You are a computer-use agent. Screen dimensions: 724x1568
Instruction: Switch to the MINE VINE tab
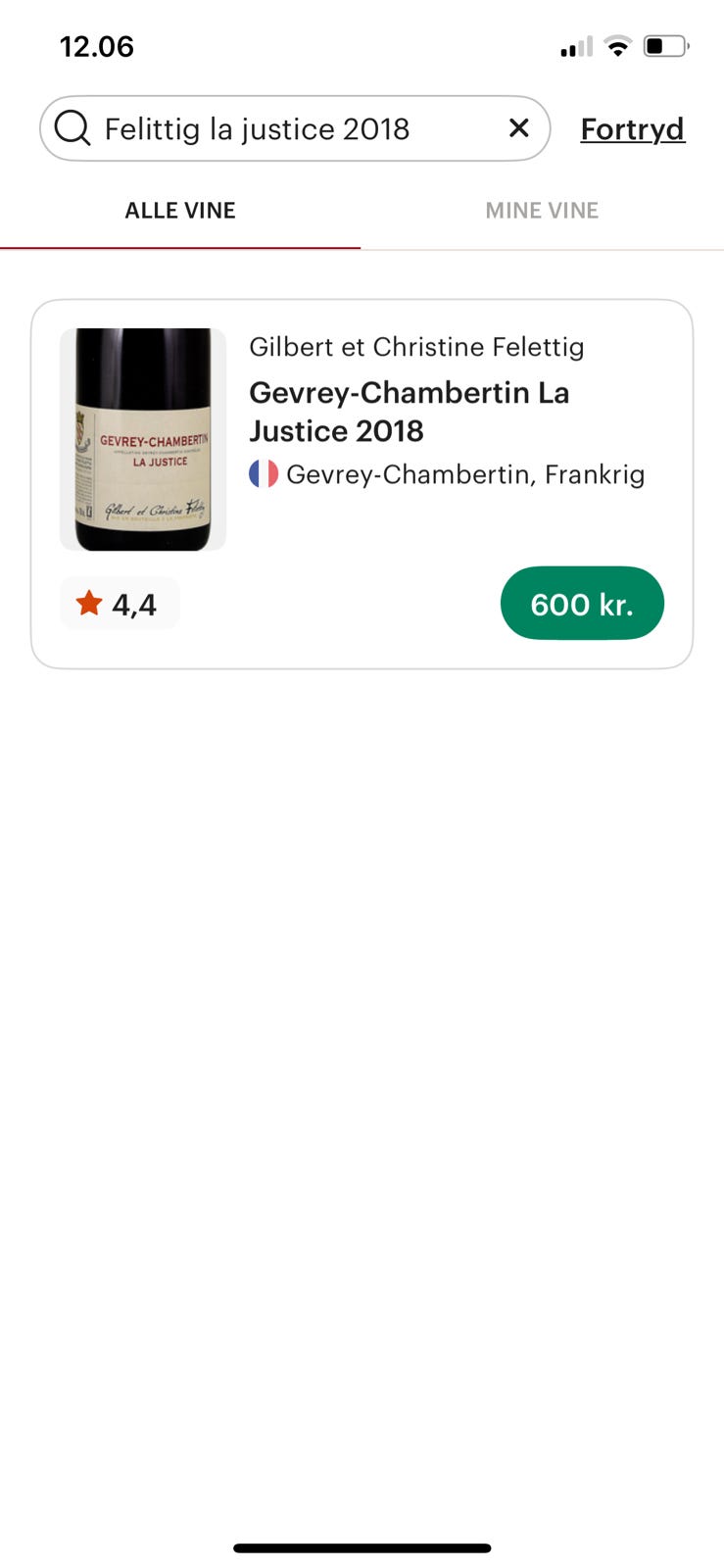tap(542, 210)
